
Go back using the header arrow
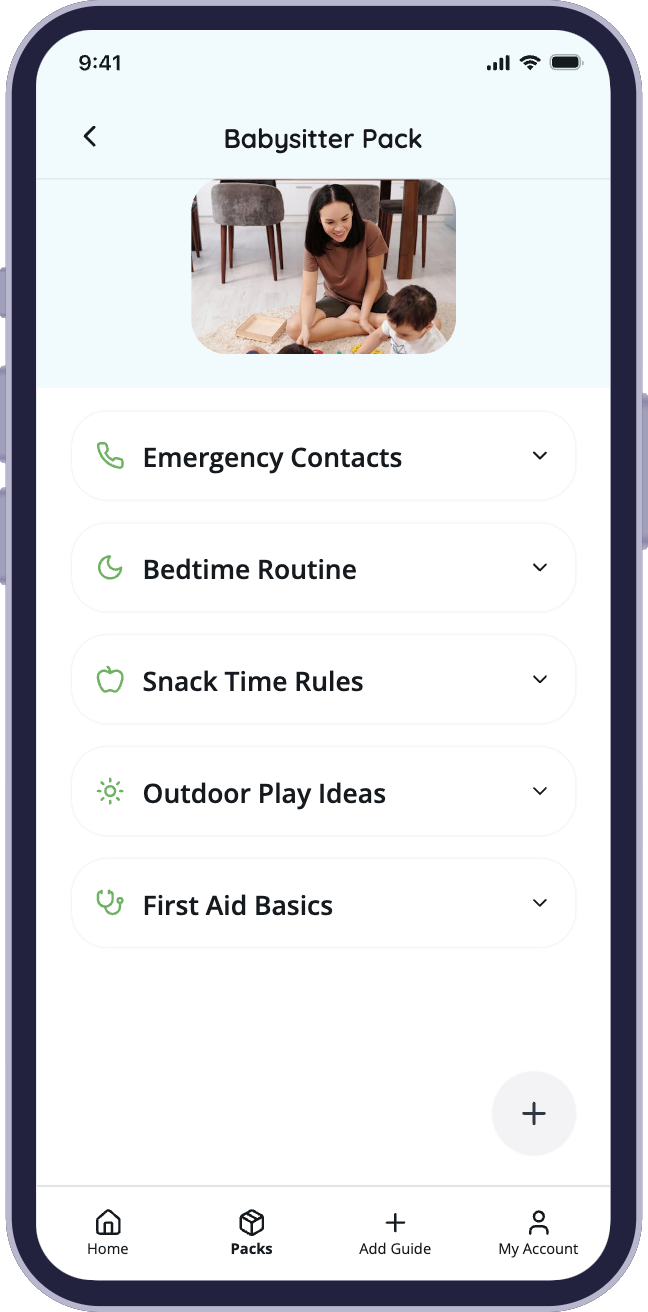90,137
